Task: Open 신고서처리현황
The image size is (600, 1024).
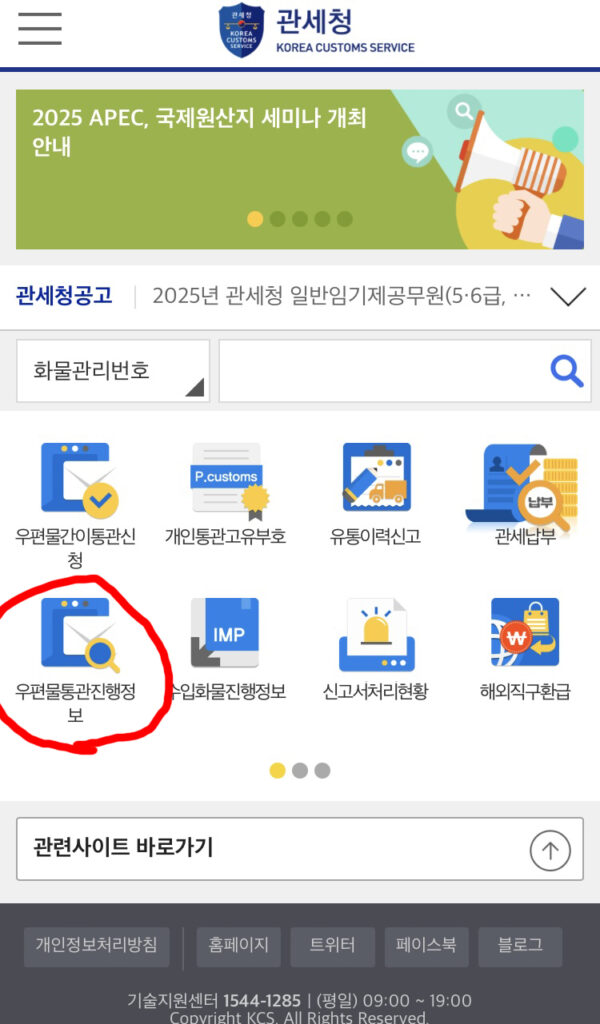Action: (376, 648)
